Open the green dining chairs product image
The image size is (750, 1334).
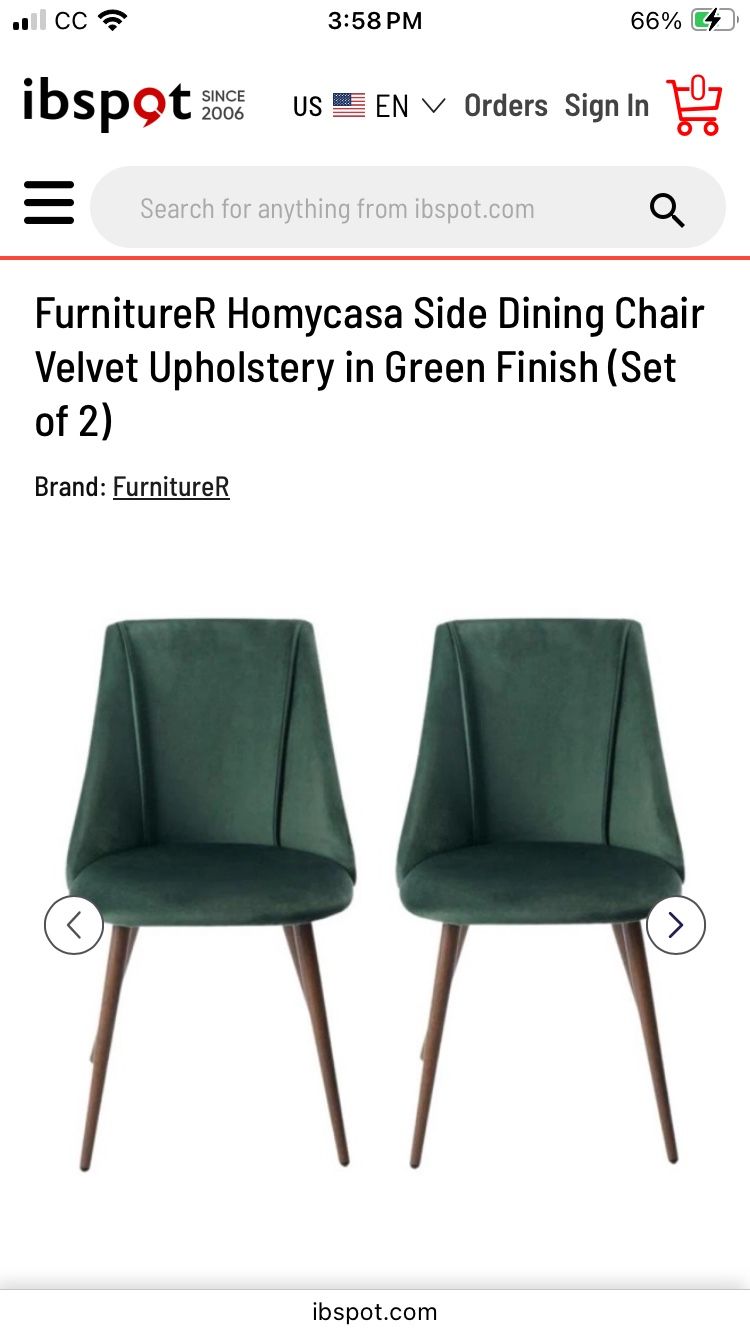tap(375, 890)
